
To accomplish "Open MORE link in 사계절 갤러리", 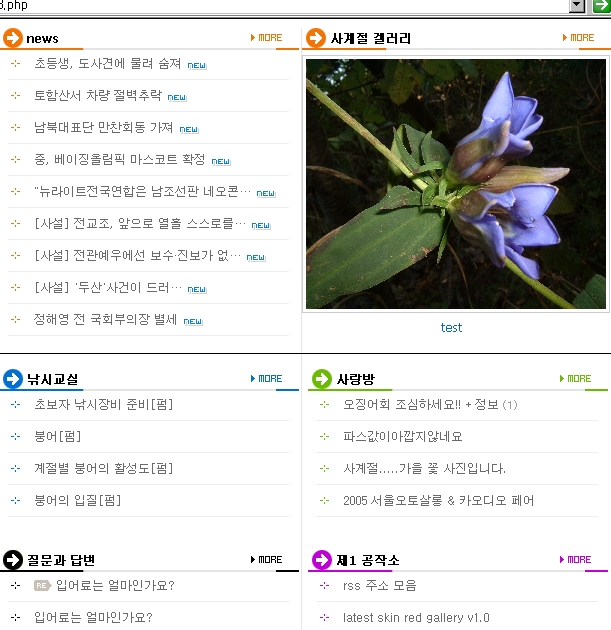I will [579, 38].
